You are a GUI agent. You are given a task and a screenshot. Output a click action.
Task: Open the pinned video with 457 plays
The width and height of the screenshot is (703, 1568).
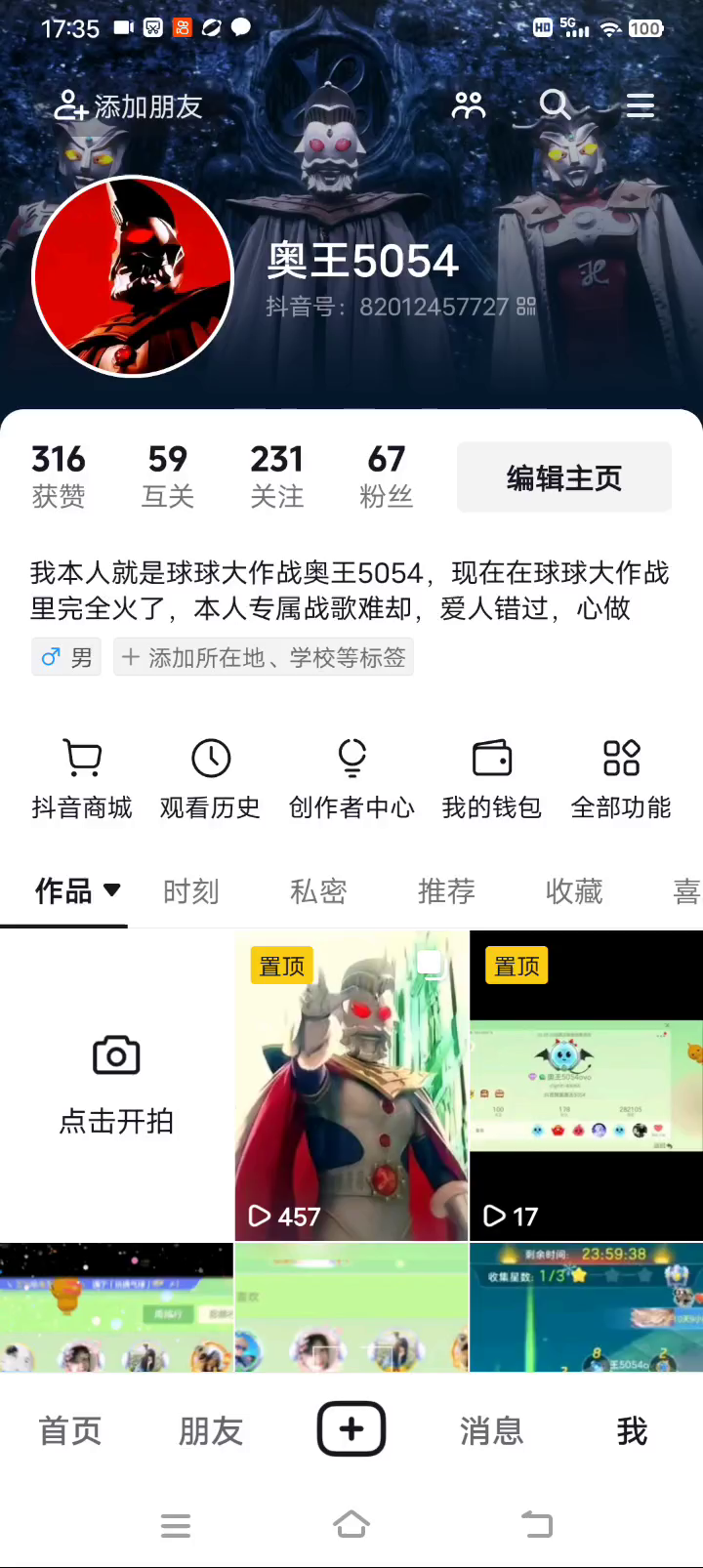[x=351, y=1085]
